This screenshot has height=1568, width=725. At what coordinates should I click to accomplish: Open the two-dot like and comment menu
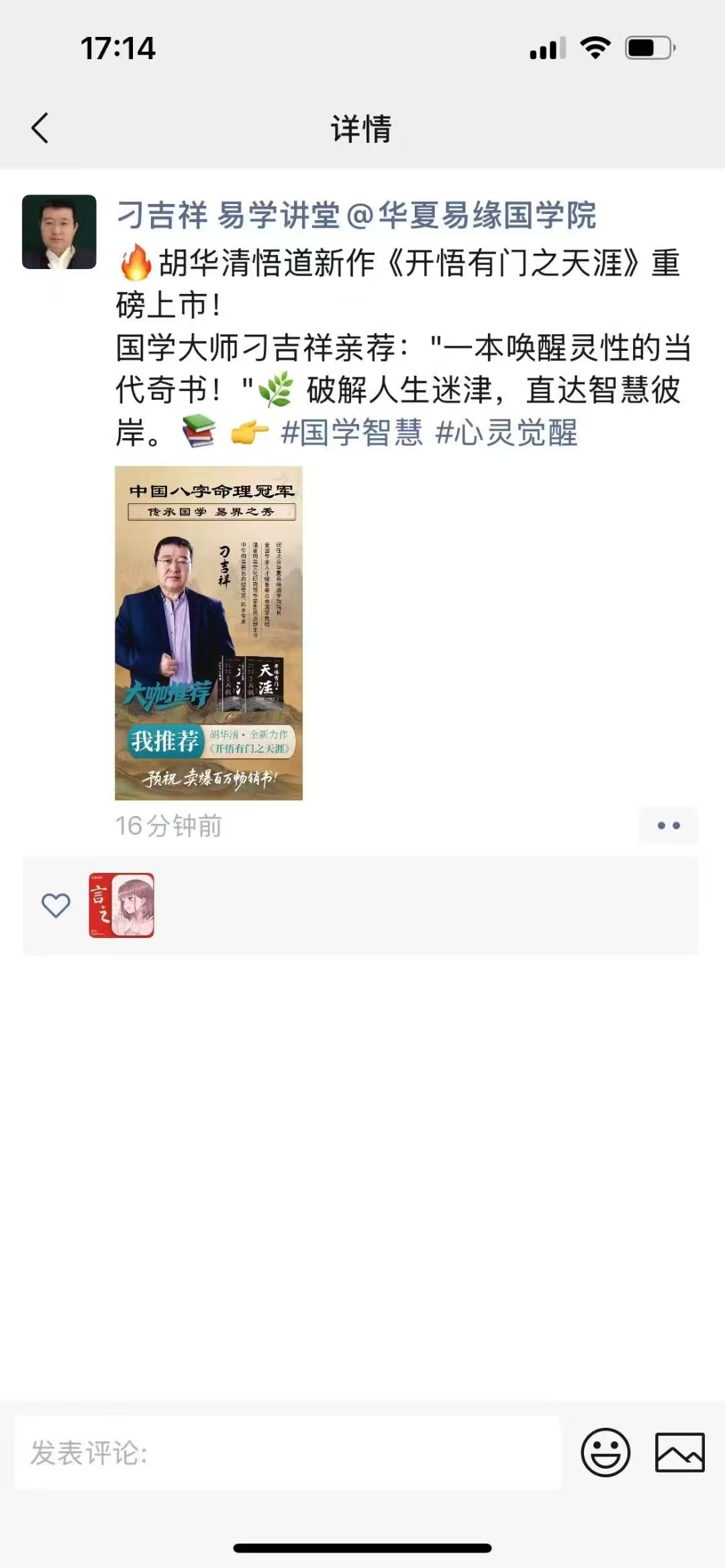tap(669, 825)
